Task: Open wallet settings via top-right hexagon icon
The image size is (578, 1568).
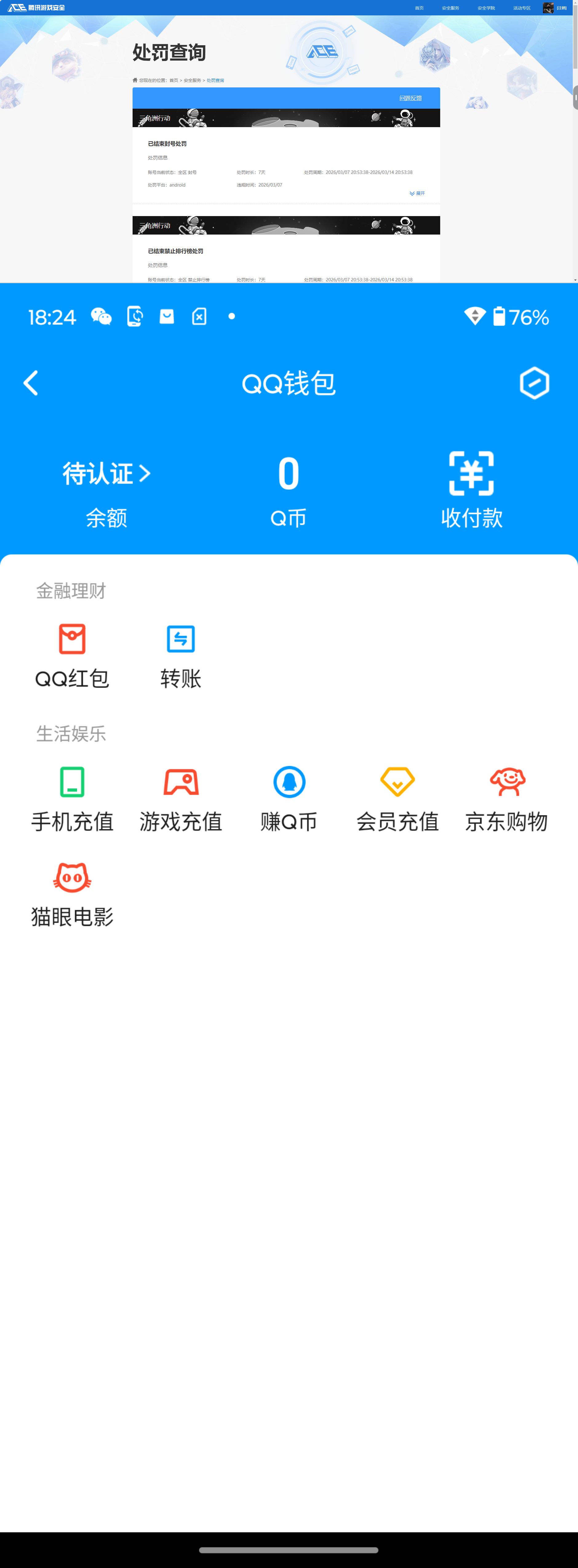Action: [x=534, y=383]
